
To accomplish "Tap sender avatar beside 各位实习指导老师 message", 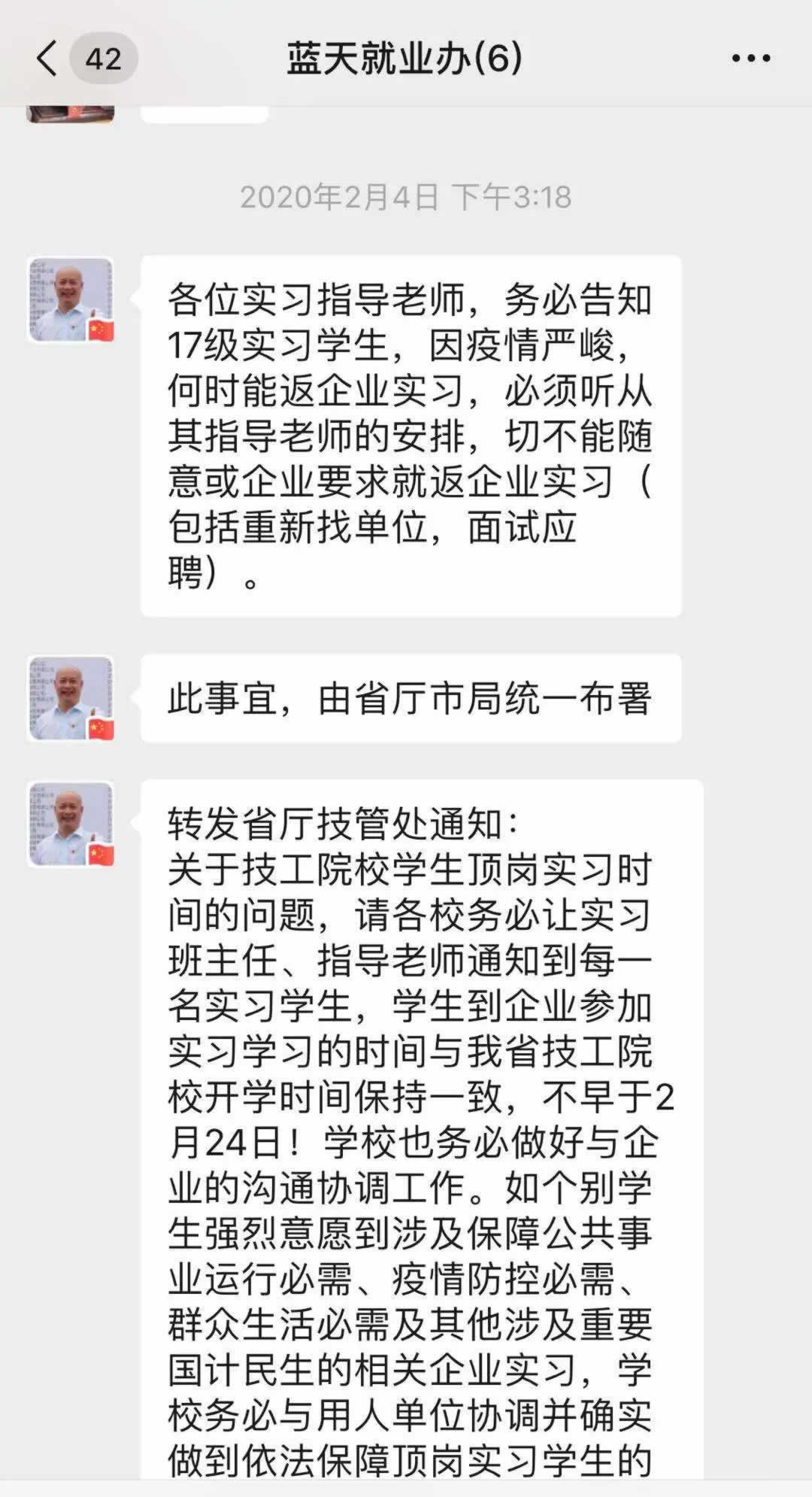I will pyautogui.click(x=71, y=299).
